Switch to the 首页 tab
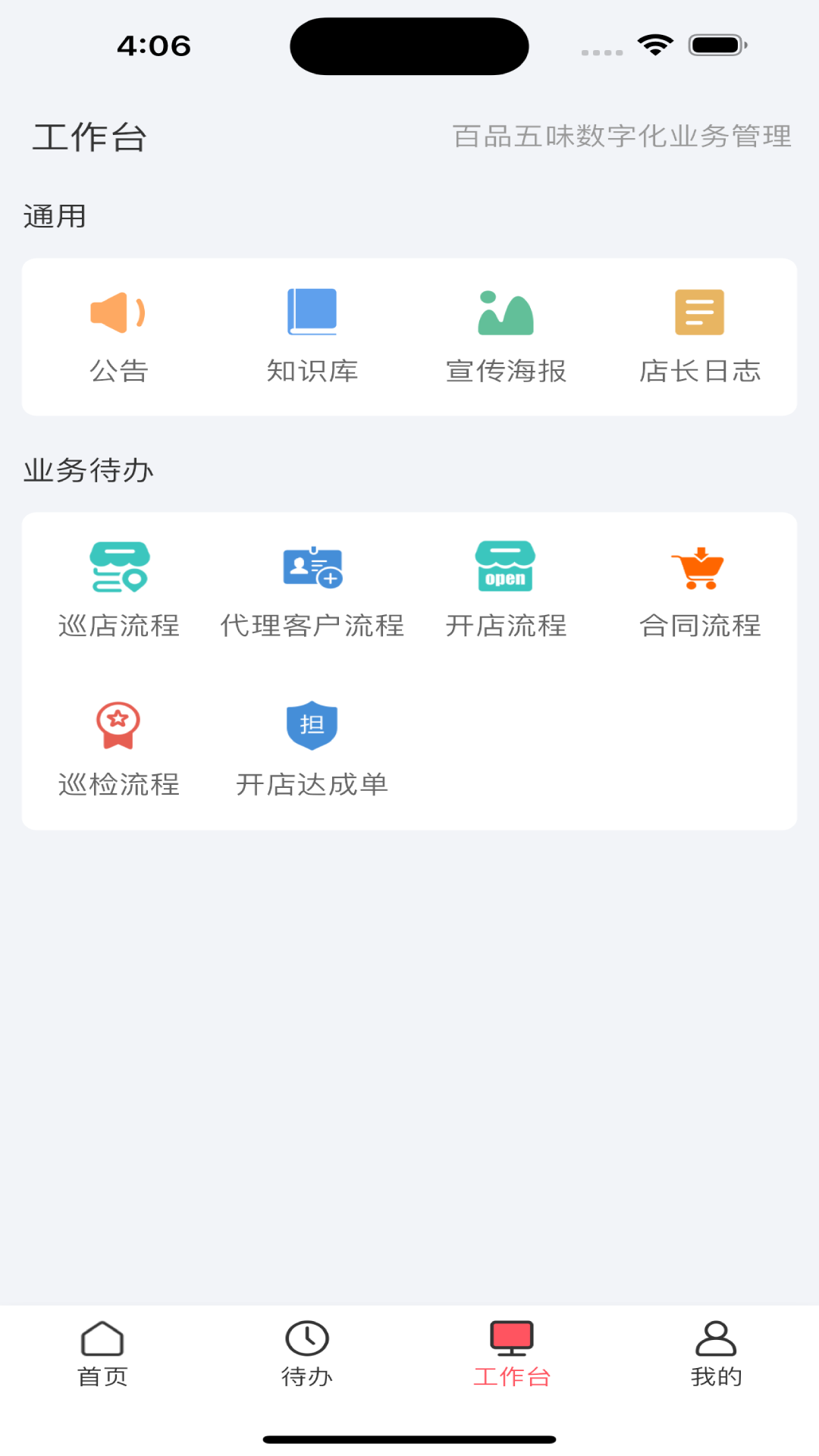 coord(102,1354)
